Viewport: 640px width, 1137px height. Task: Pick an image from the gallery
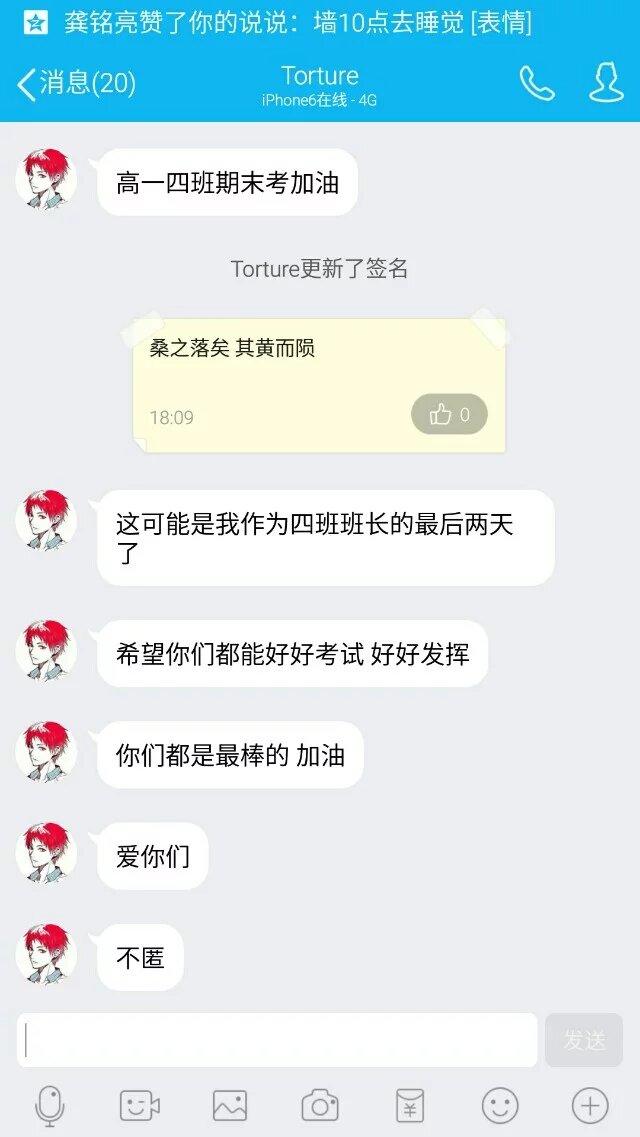click(230, 1106)
